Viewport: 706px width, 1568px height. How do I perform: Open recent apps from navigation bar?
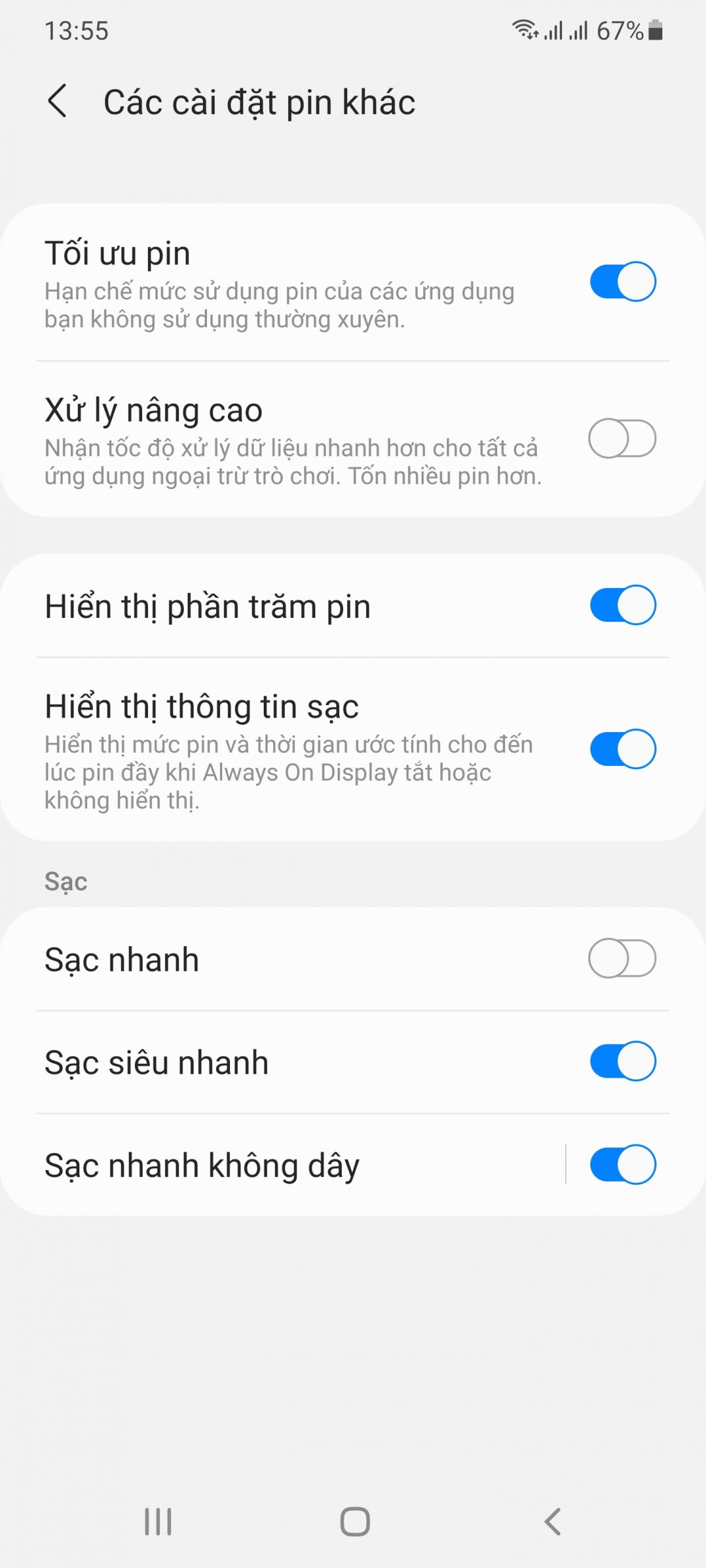pyautogui.click(x=158, y=1521)
